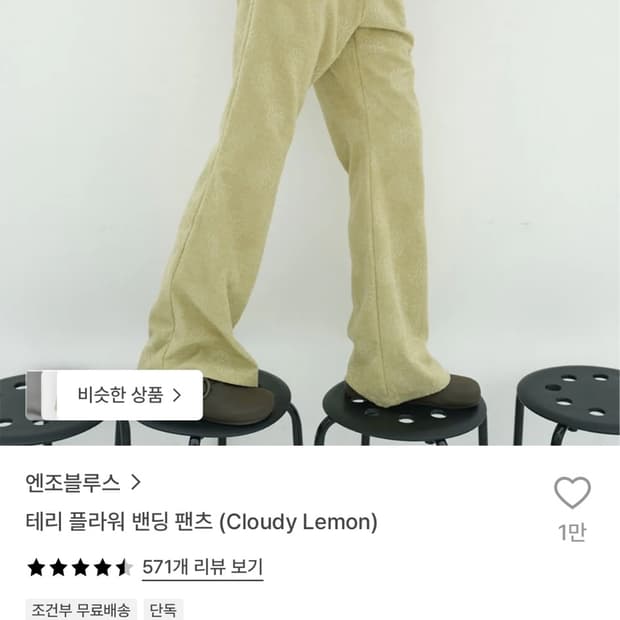Viewport: 620px width, 620px height.
Task: Like this product with the heart icon
Action: click(x=572, y=493)
